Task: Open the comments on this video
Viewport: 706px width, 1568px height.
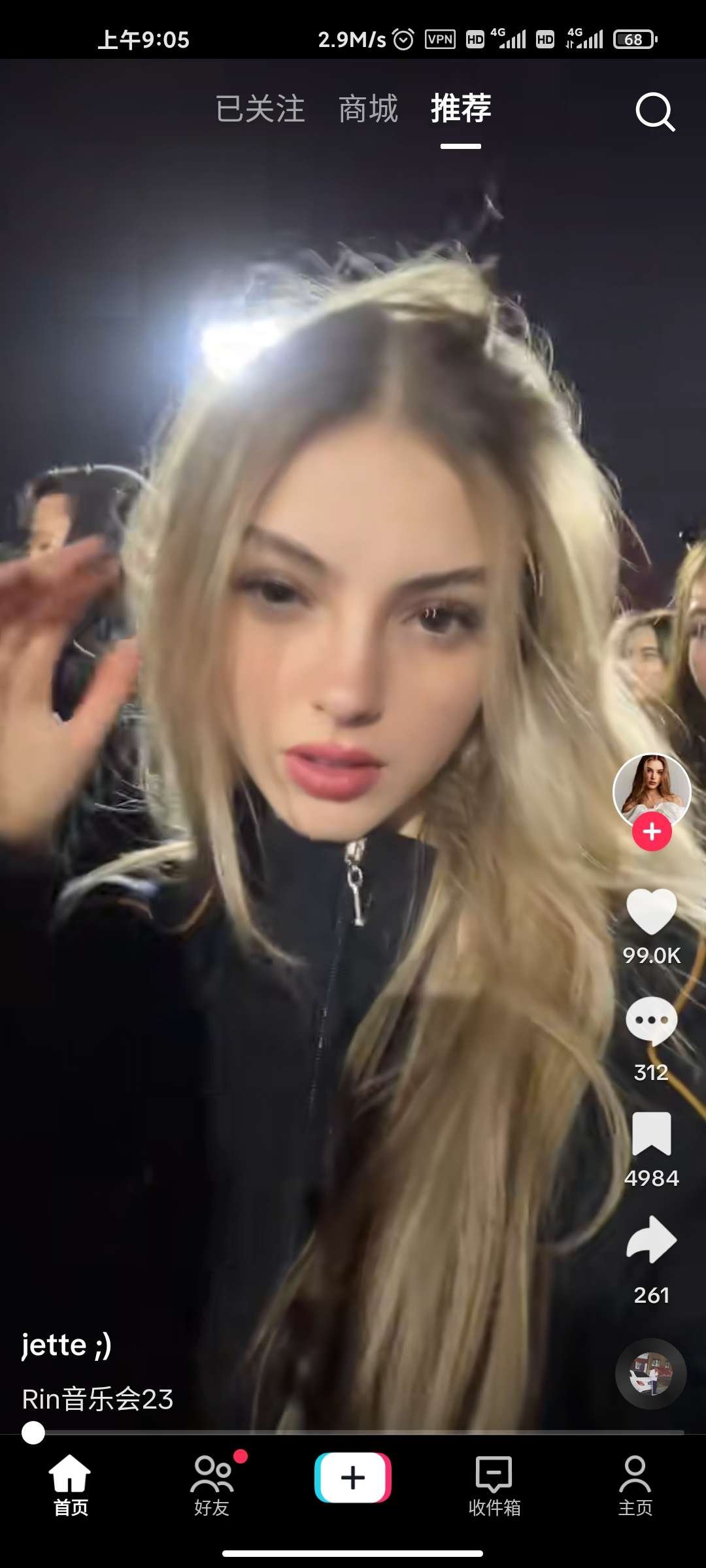Action: (x=651, y=1021)
